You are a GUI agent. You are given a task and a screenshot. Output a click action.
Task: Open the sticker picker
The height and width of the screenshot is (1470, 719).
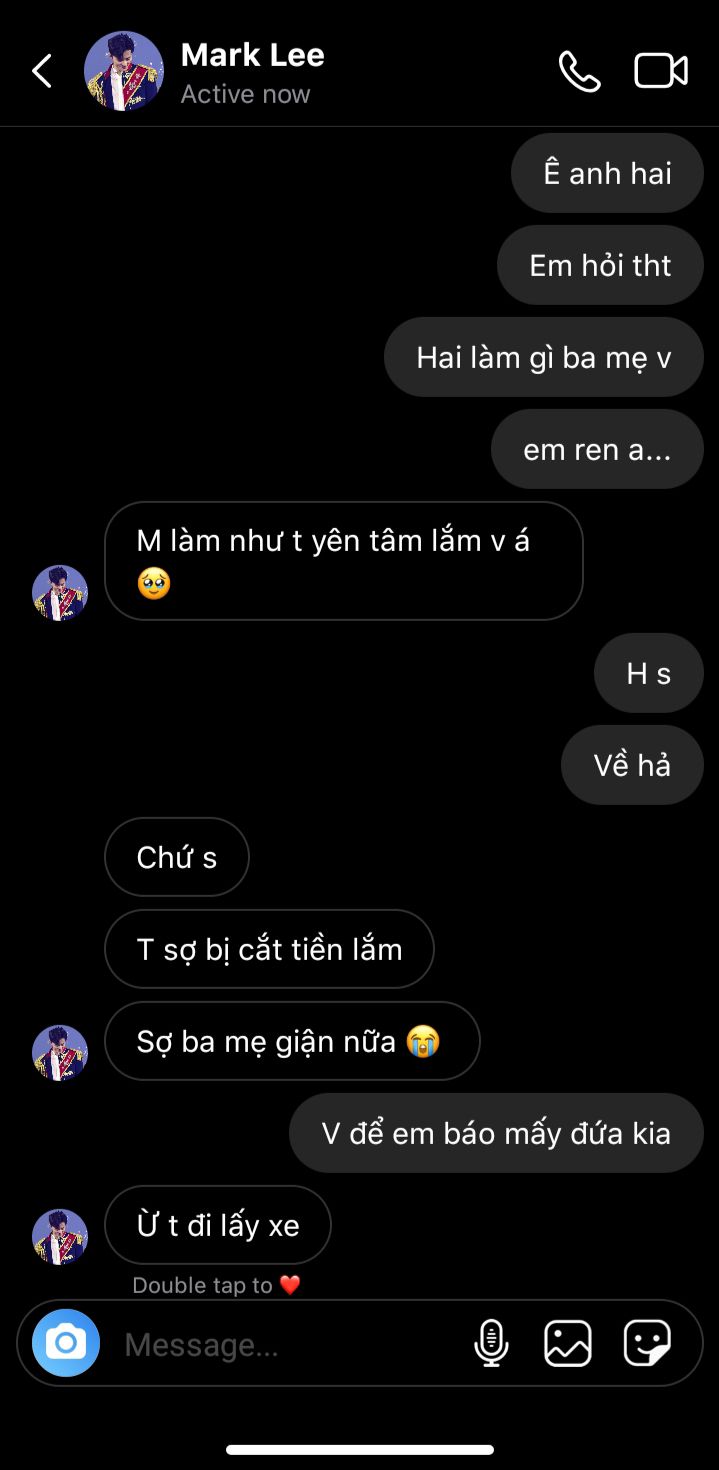click(x=647, y=1343)
